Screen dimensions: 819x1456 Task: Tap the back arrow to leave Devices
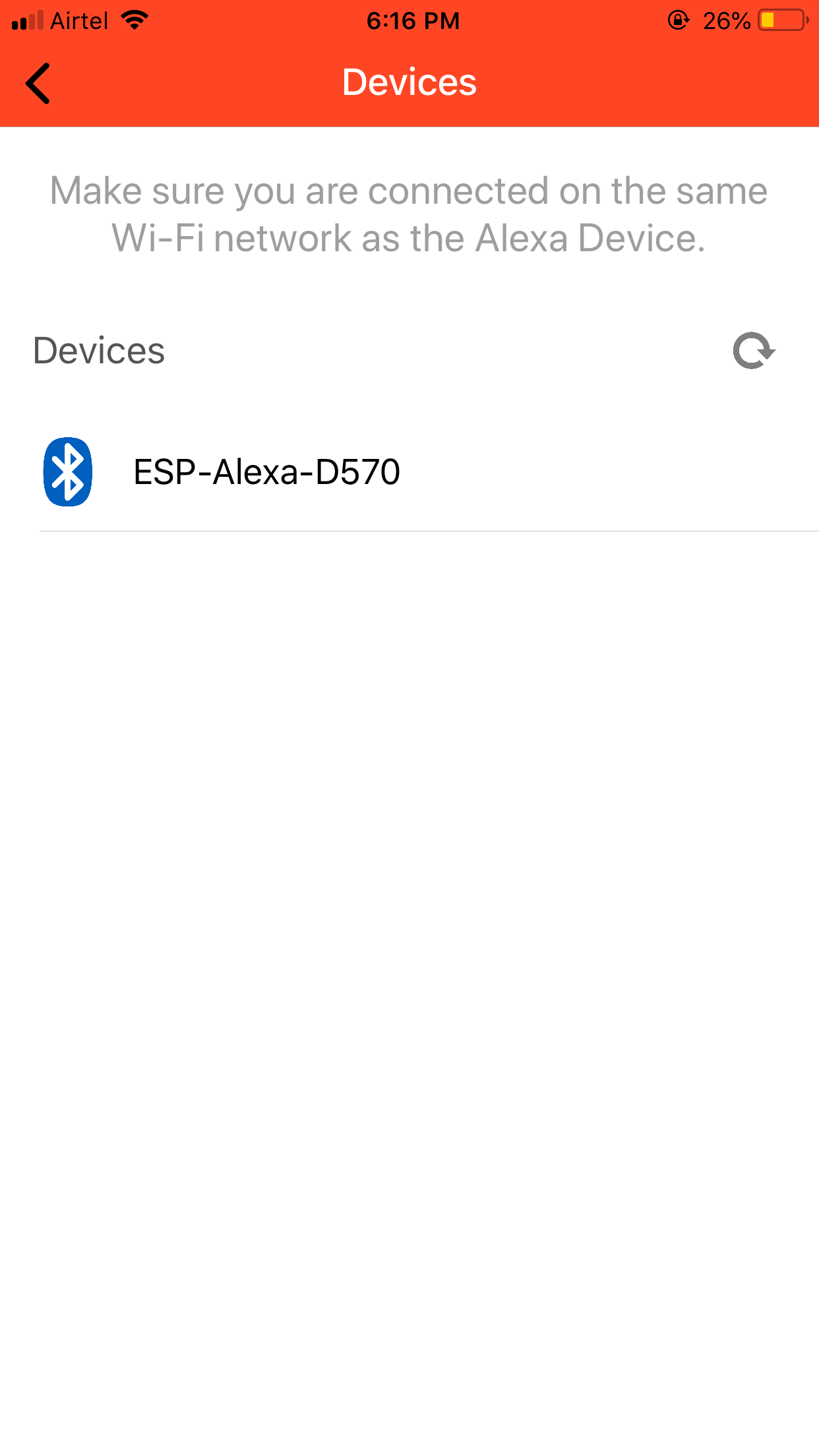tap(38, 83)
